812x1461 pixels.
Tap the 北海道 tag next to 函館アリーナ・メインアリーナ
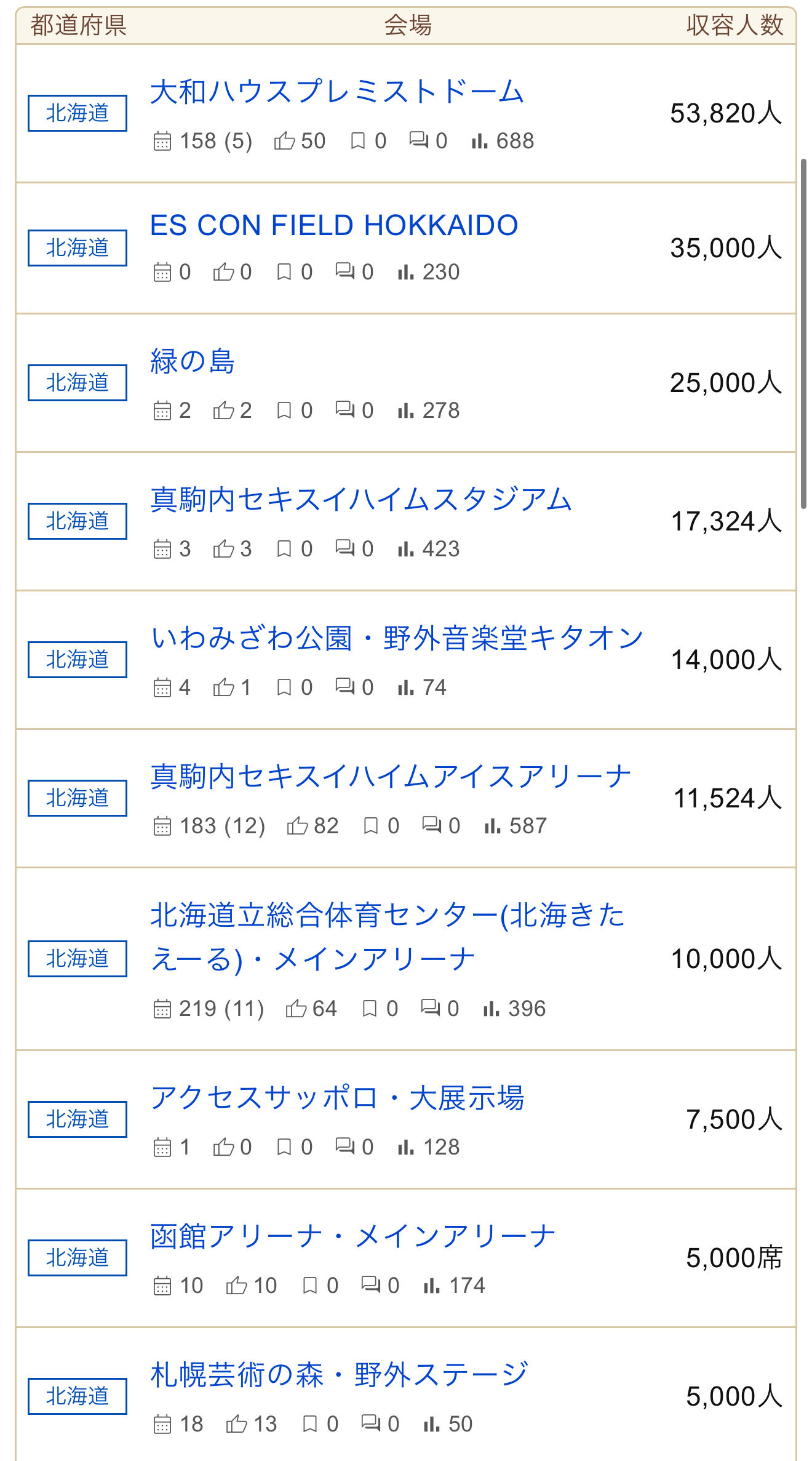tap(78, 1257)
